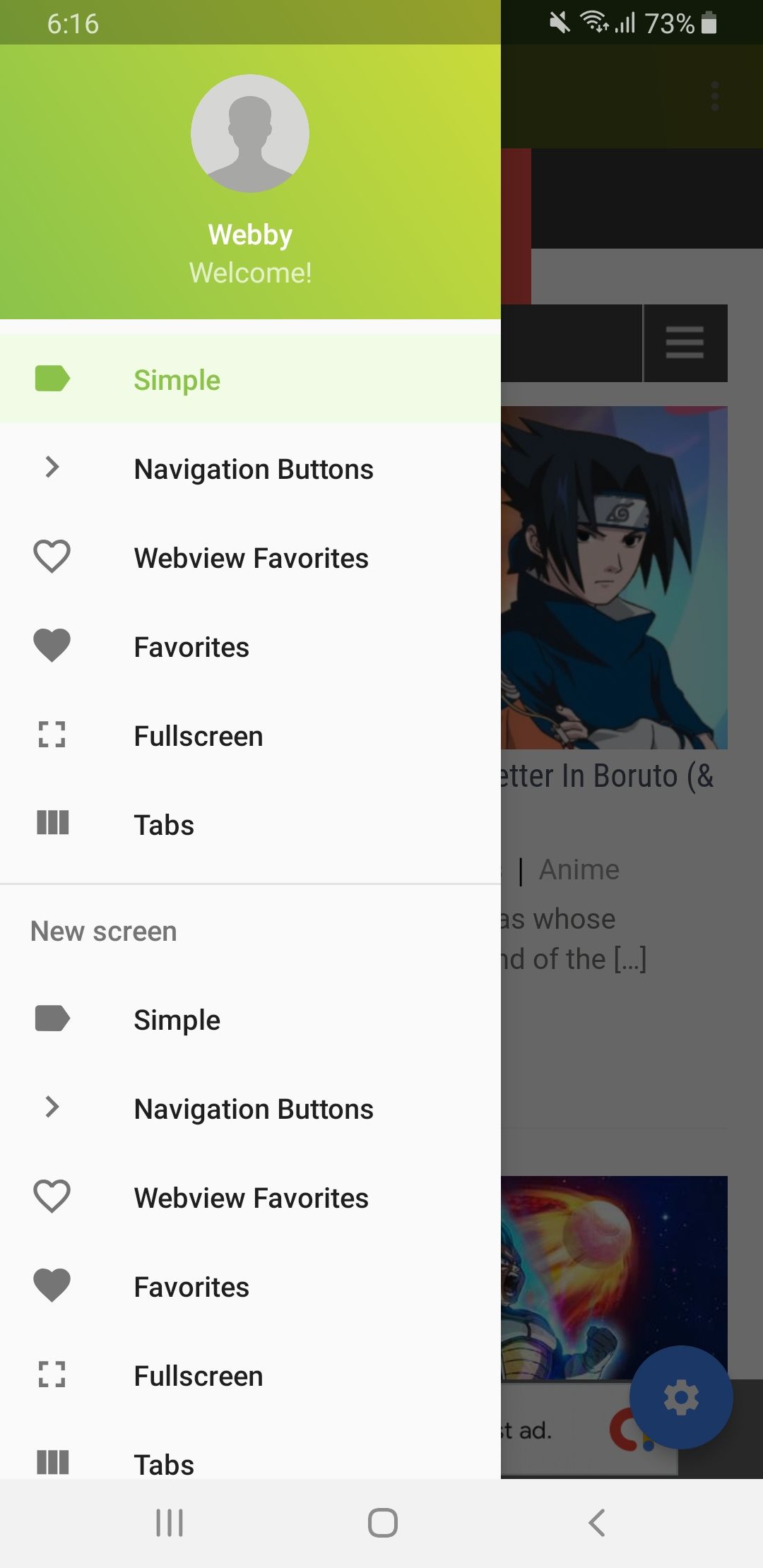Open the first Webview Favorites entry
763x1568 pixels.
251,558
